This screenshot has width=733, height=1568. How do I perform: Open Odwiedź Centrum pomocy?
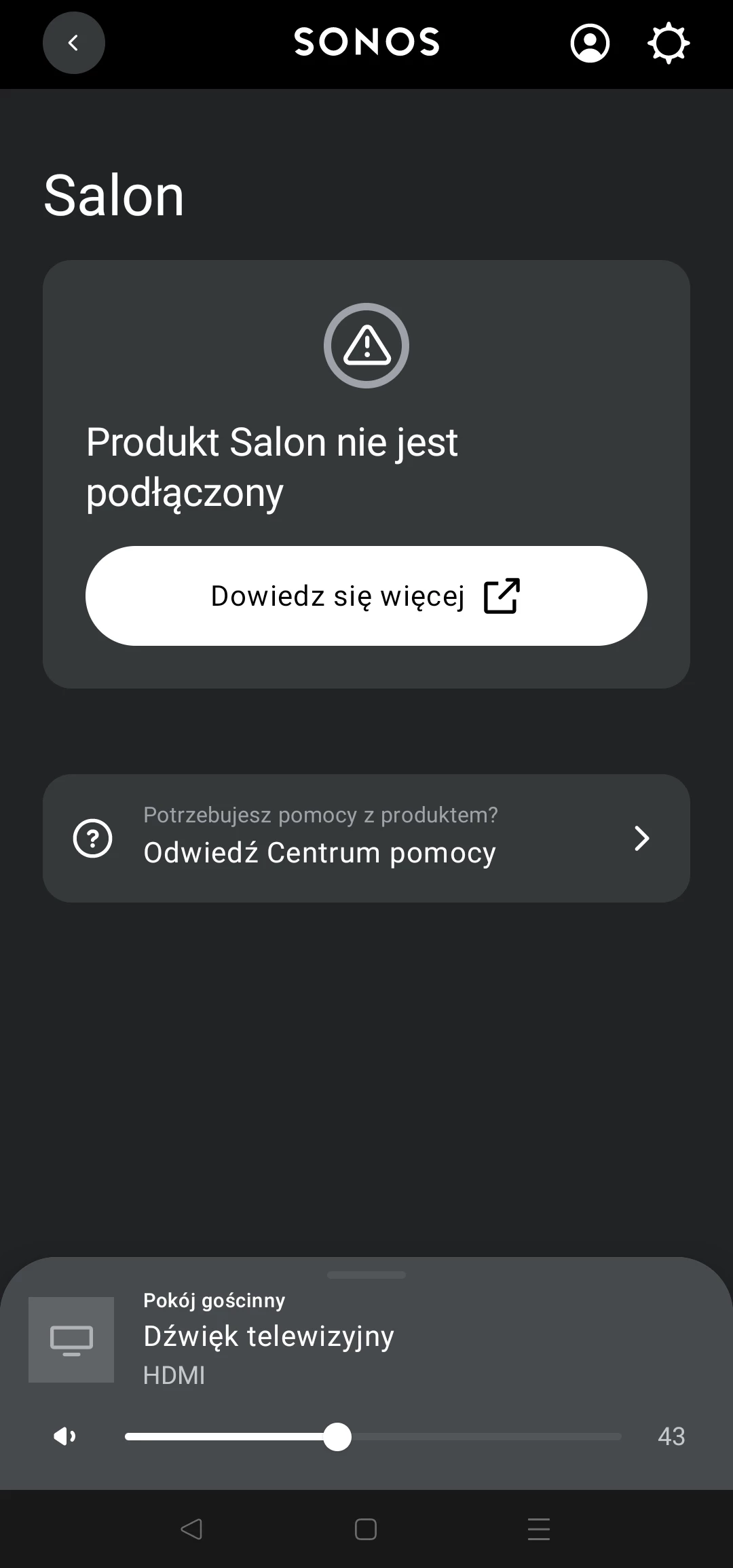(366, 838)
